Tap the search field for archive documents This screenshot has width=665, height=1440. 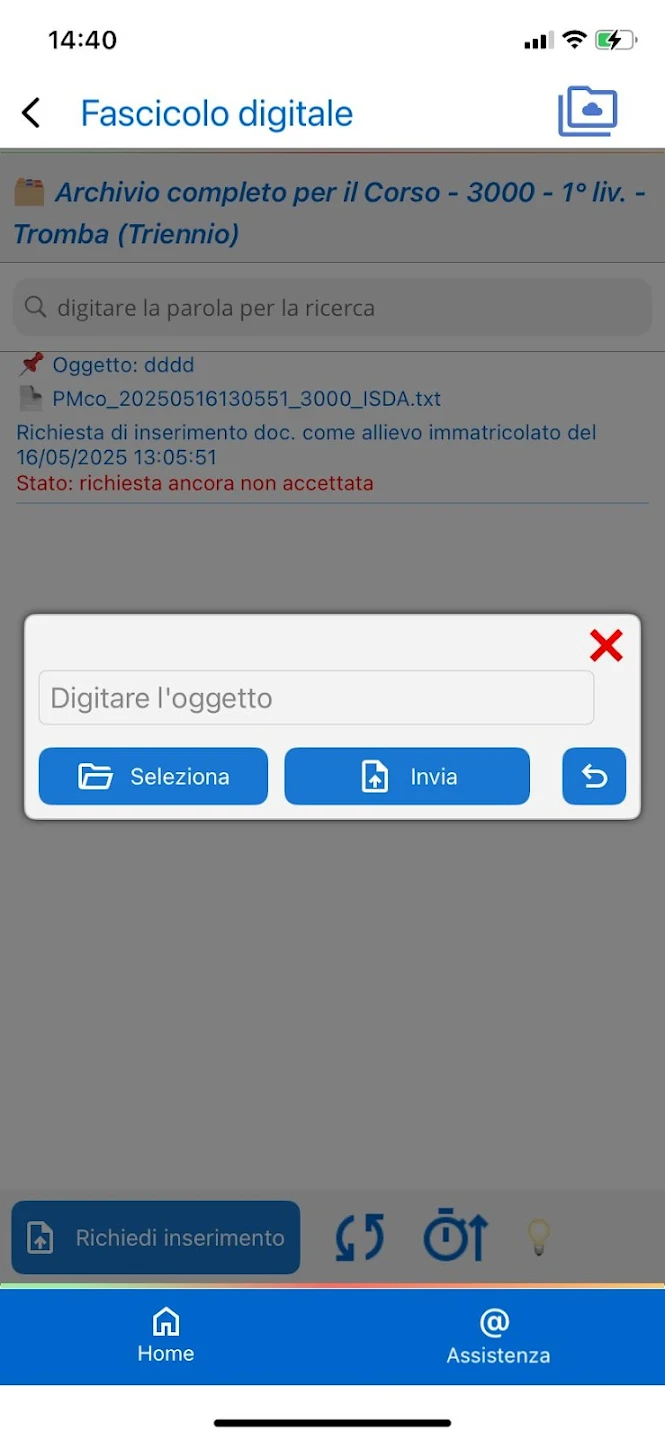point(332,308)
